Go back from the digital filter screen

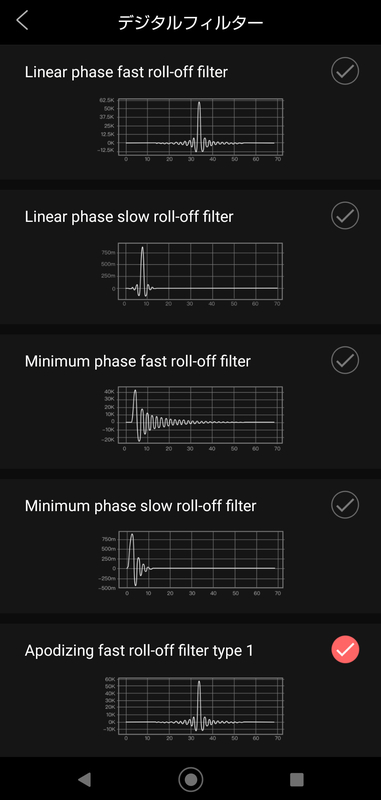point(22,21)
